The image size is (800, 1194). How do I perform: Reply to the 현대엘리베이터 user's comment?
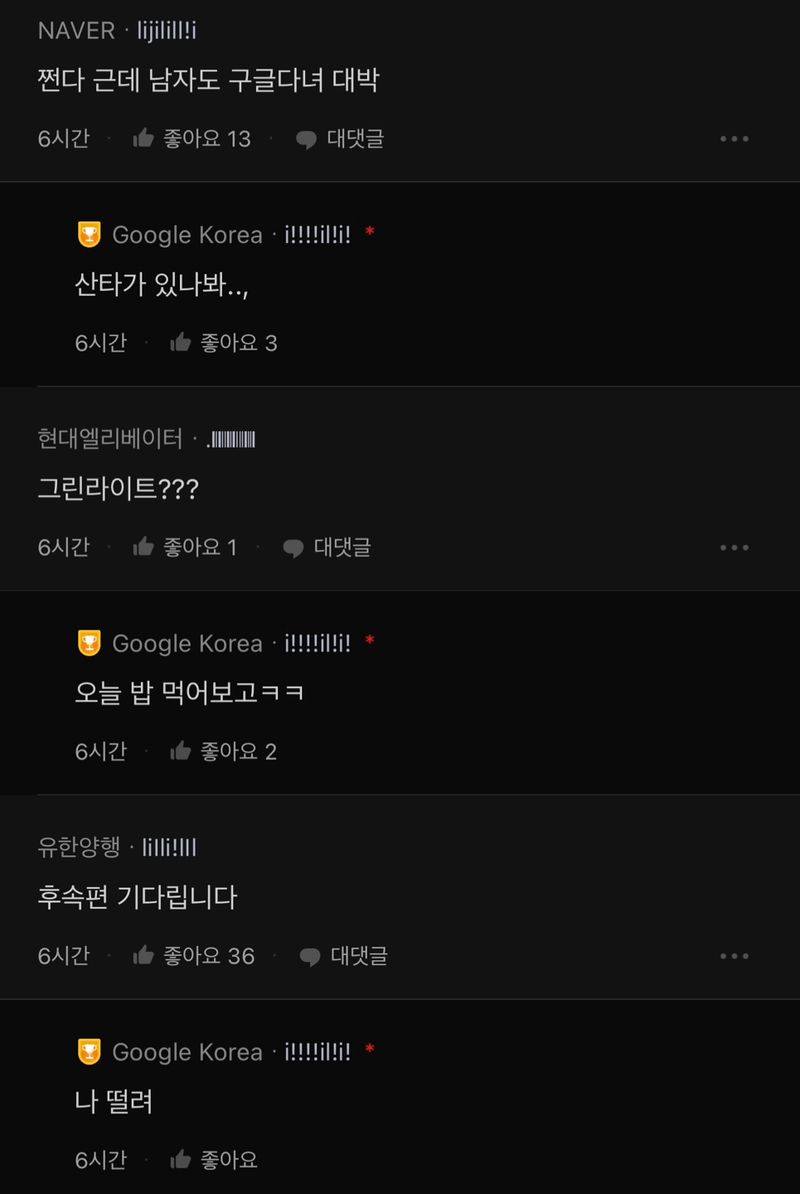327,547
